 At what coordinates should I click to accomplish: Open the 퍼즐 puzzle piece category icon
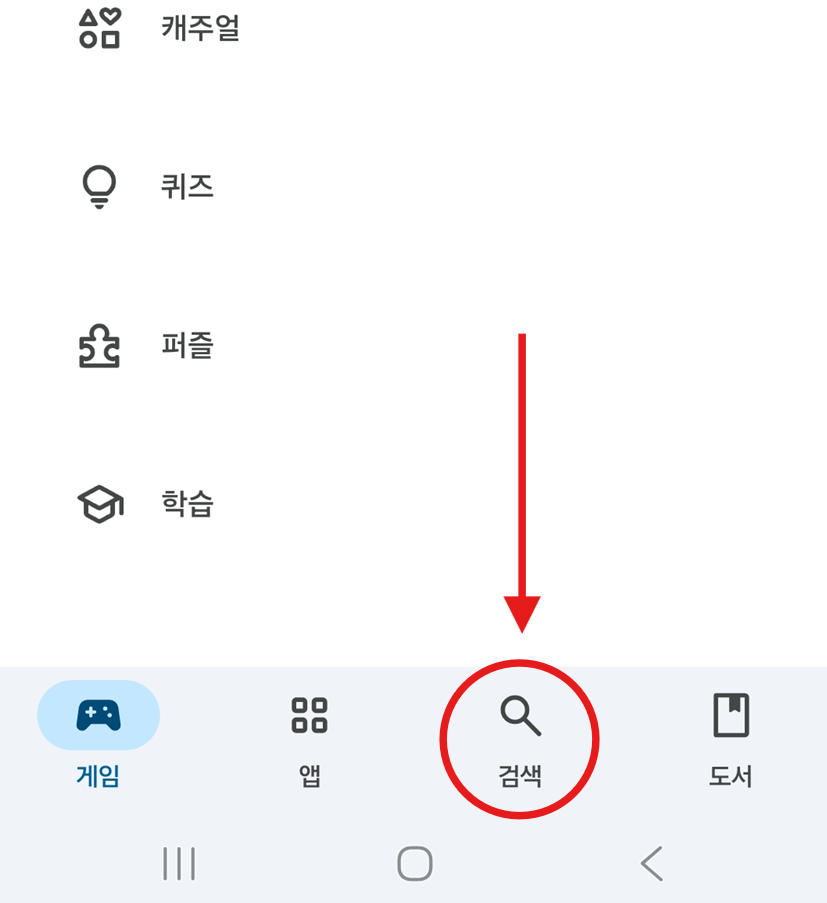(98, 345)
